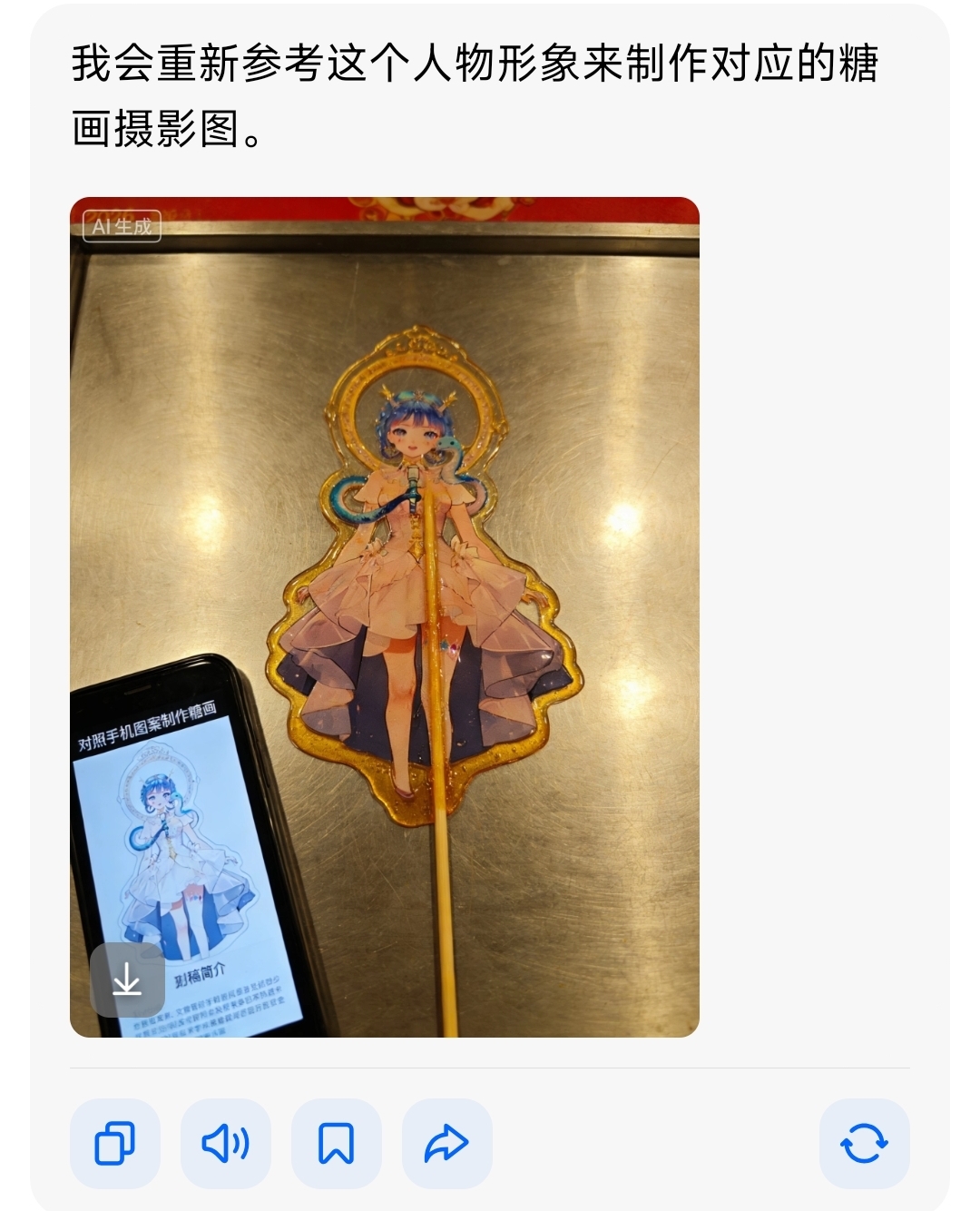Copy the response text
980x1211 pixels.
pos(115,1143)
